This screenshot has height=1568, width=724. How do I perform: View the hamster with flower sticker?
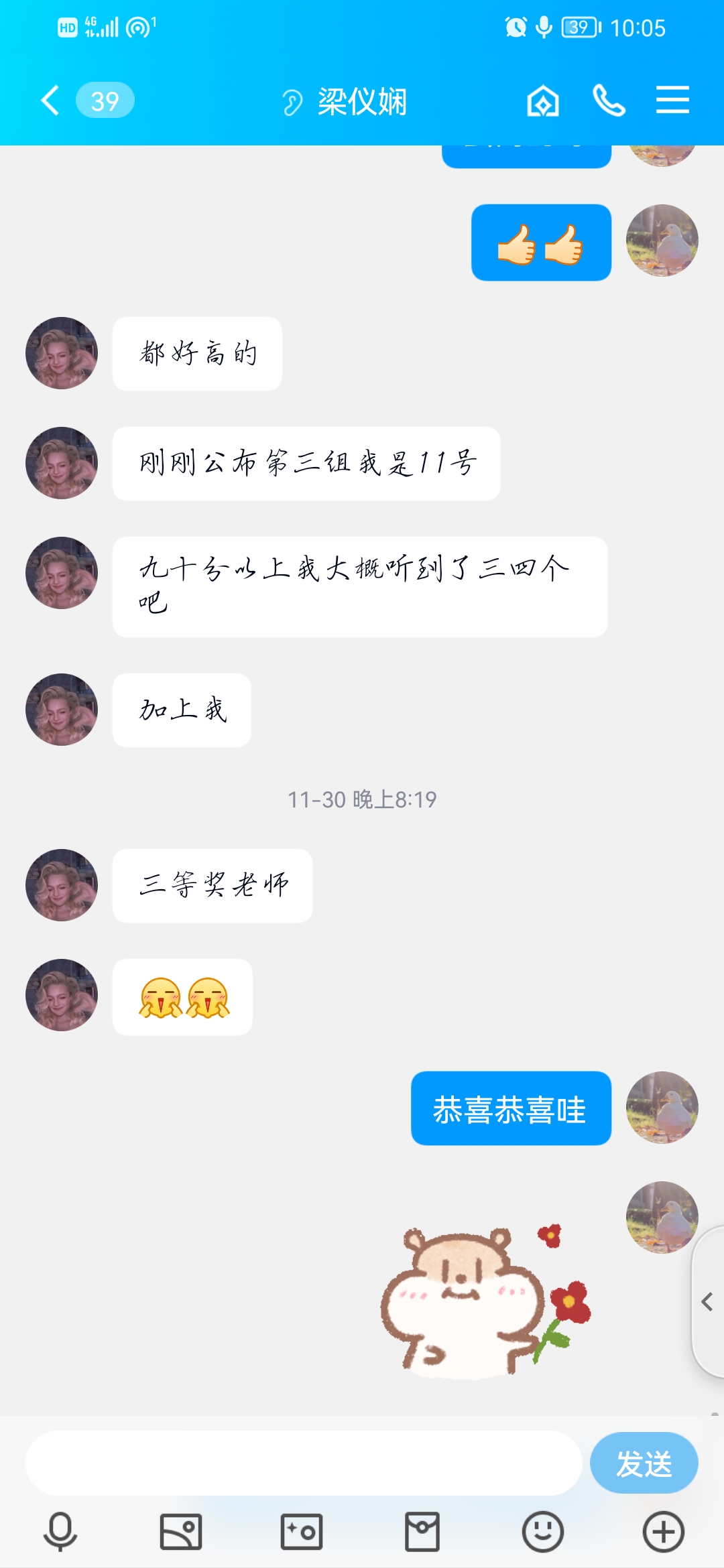pos(483,1300)
